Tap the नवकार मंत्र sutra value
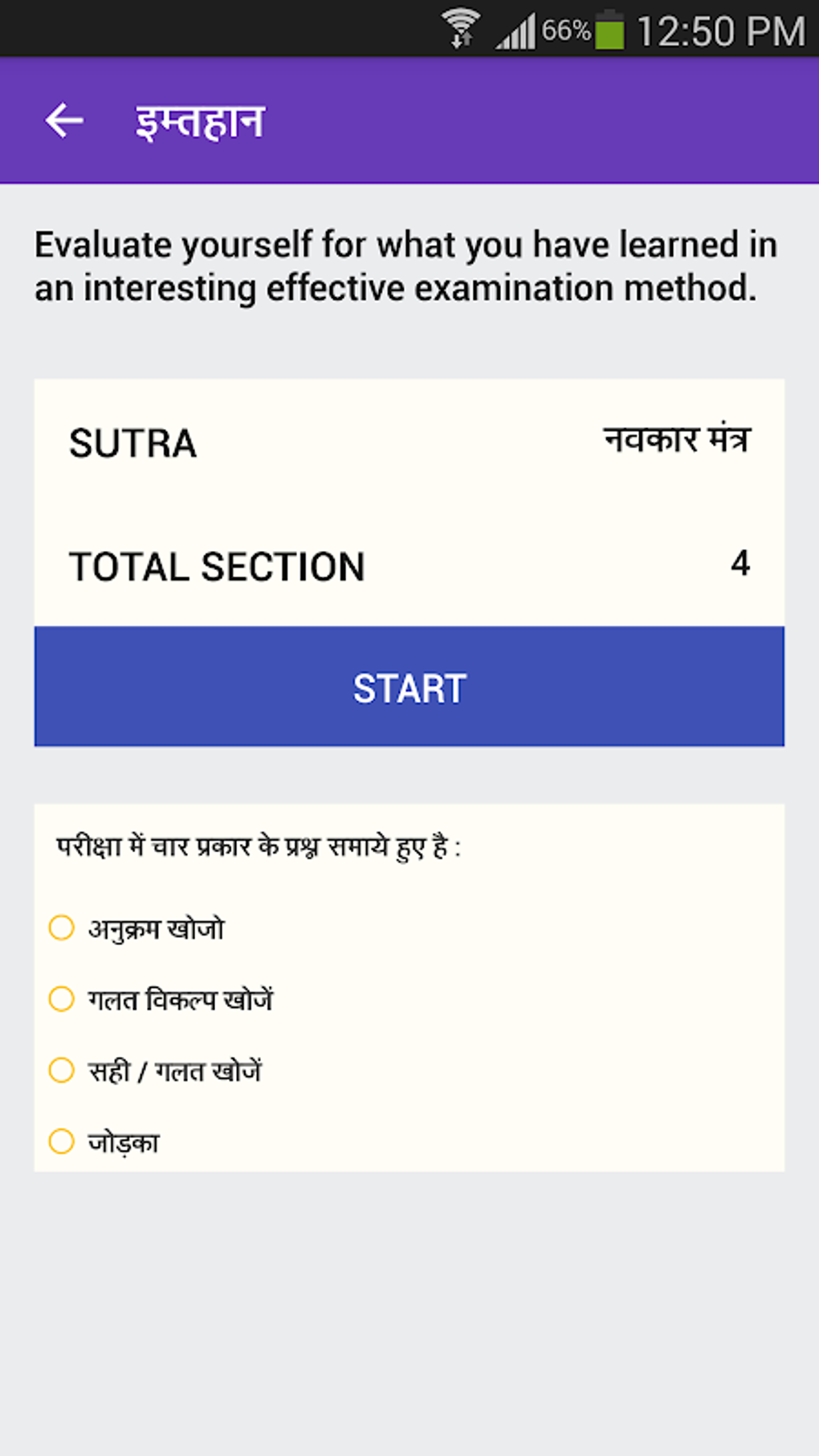 [x=675, y=442]
